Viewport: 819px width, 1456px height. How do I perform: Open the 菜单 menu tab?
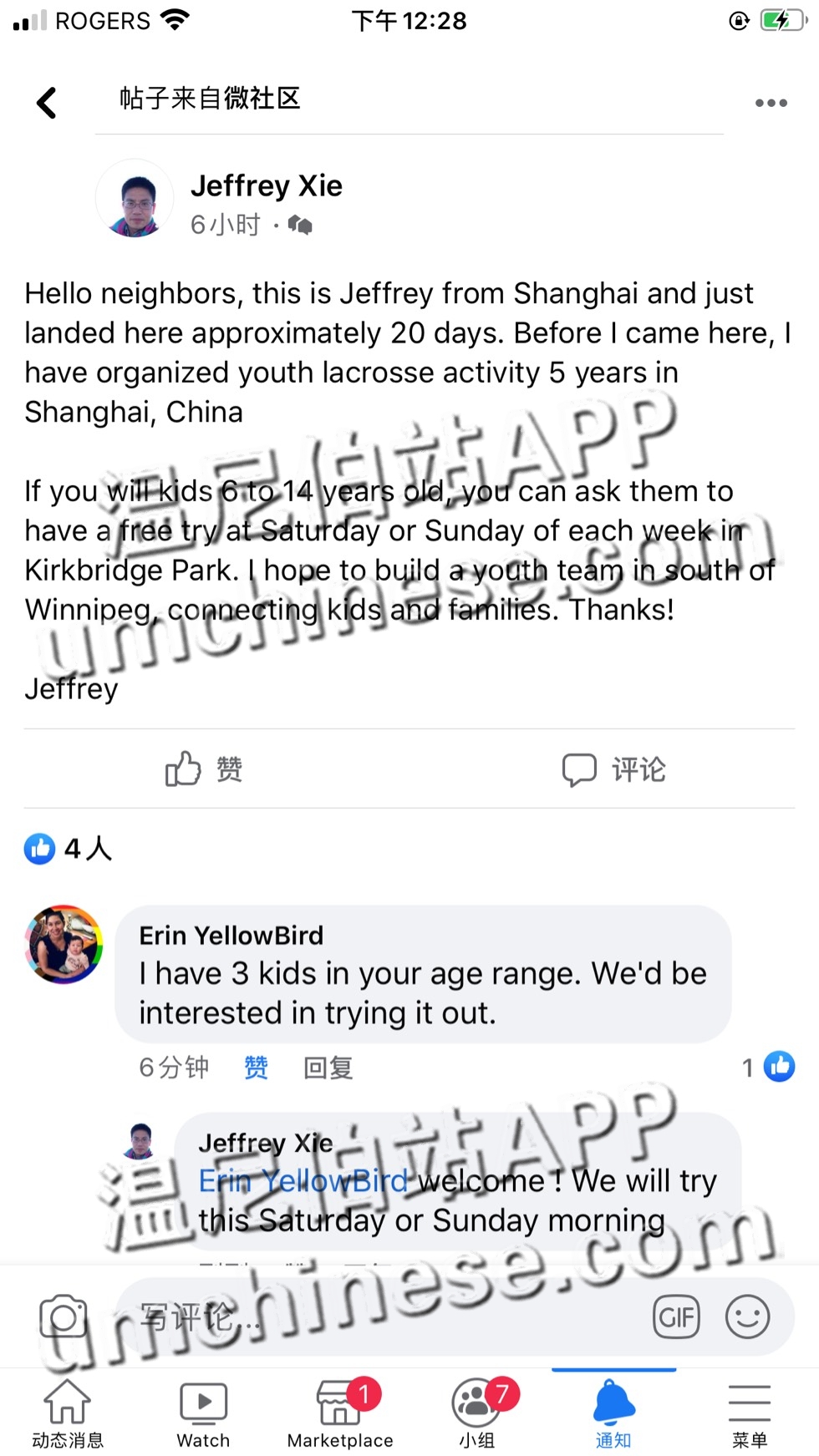click(750, 1413)
